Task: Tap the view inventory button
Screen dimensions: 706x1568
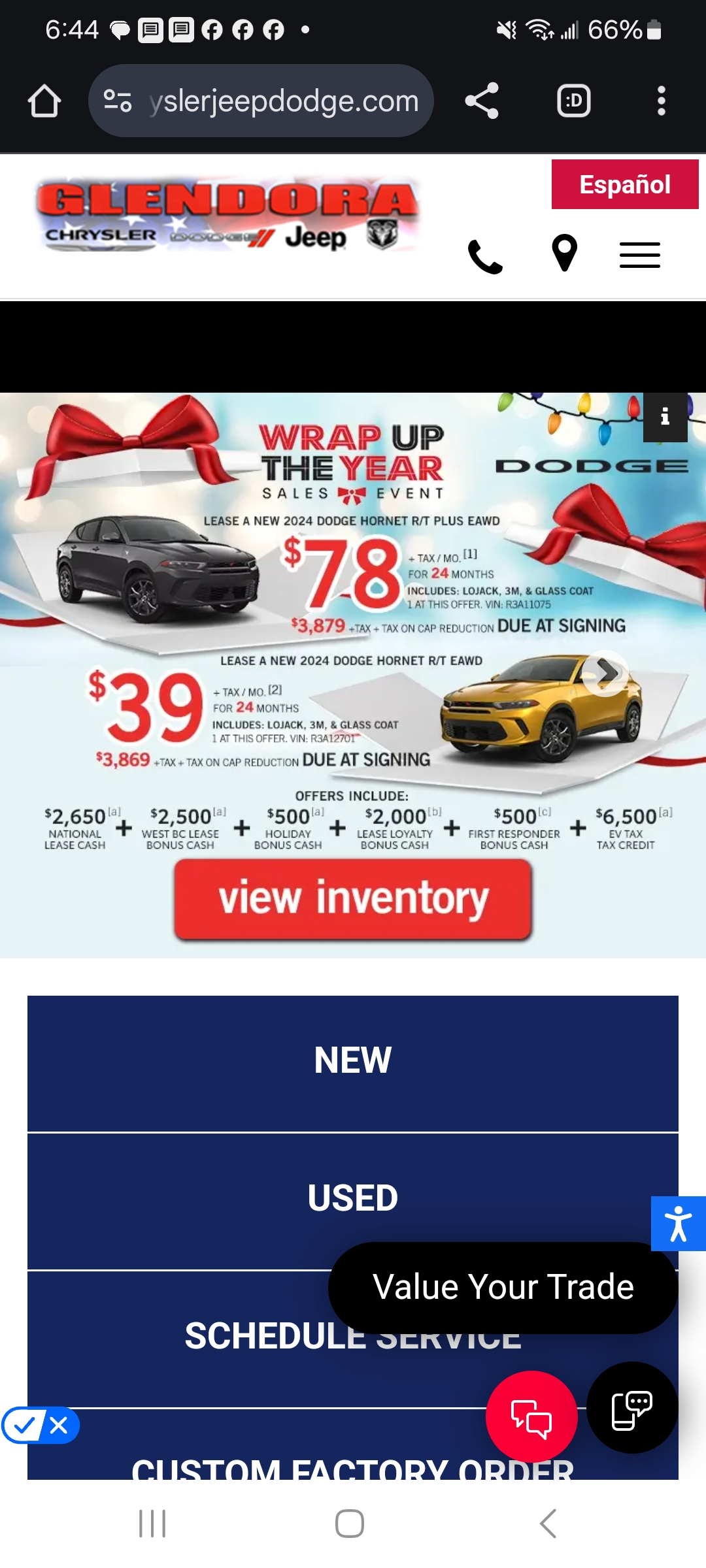Action: [x=353, y=899]
